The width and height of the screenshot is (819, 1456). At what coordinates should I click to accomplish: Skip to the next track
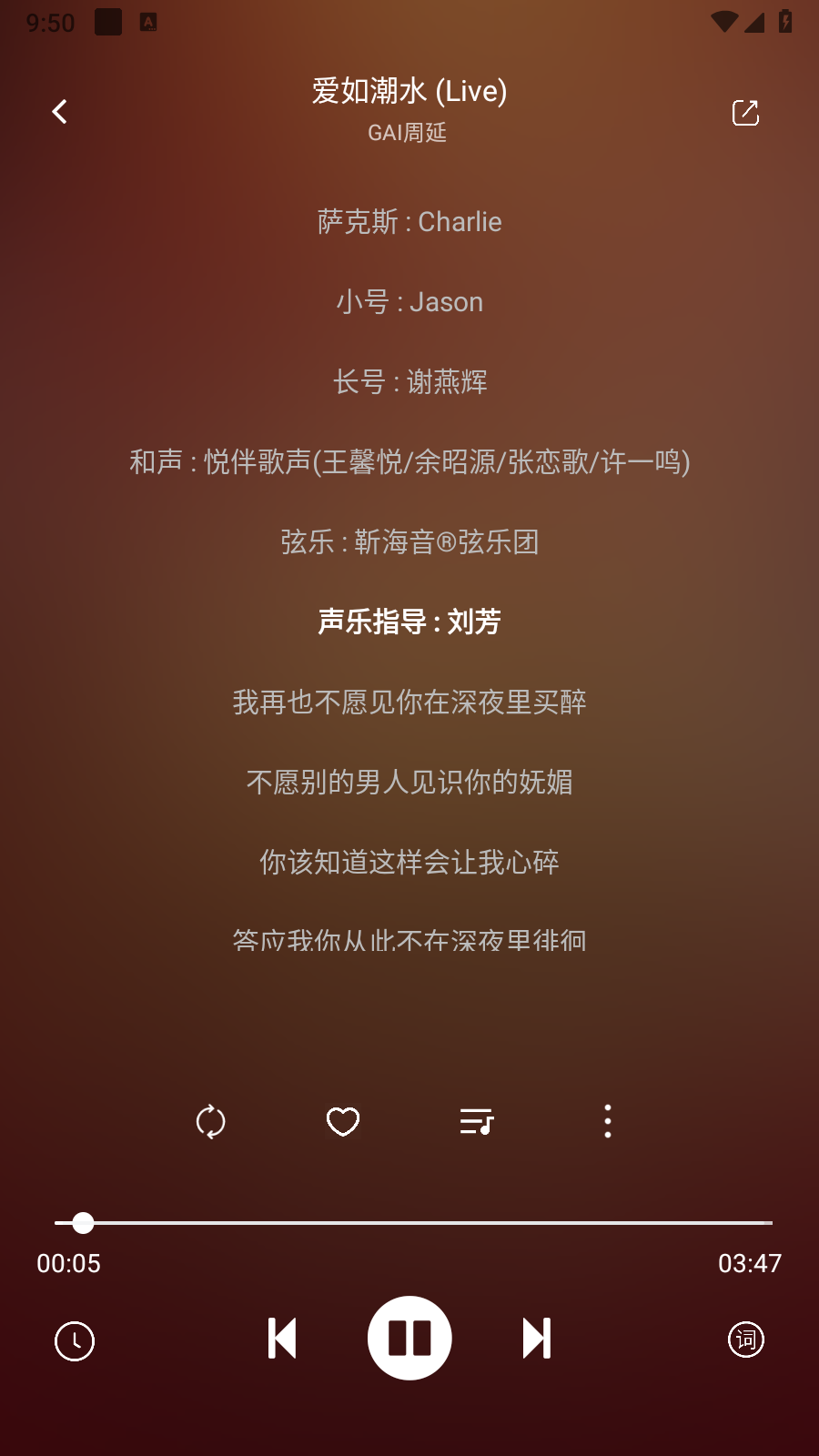tap(536, 1339)
